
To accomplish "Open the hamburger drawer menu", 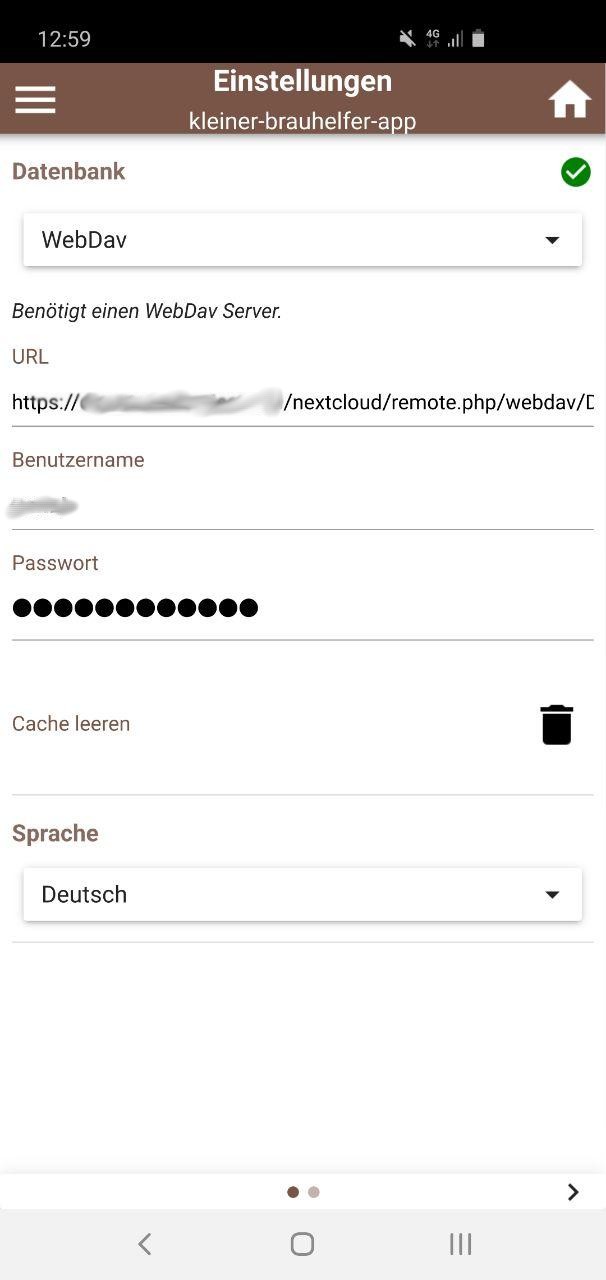I will 35,99.
